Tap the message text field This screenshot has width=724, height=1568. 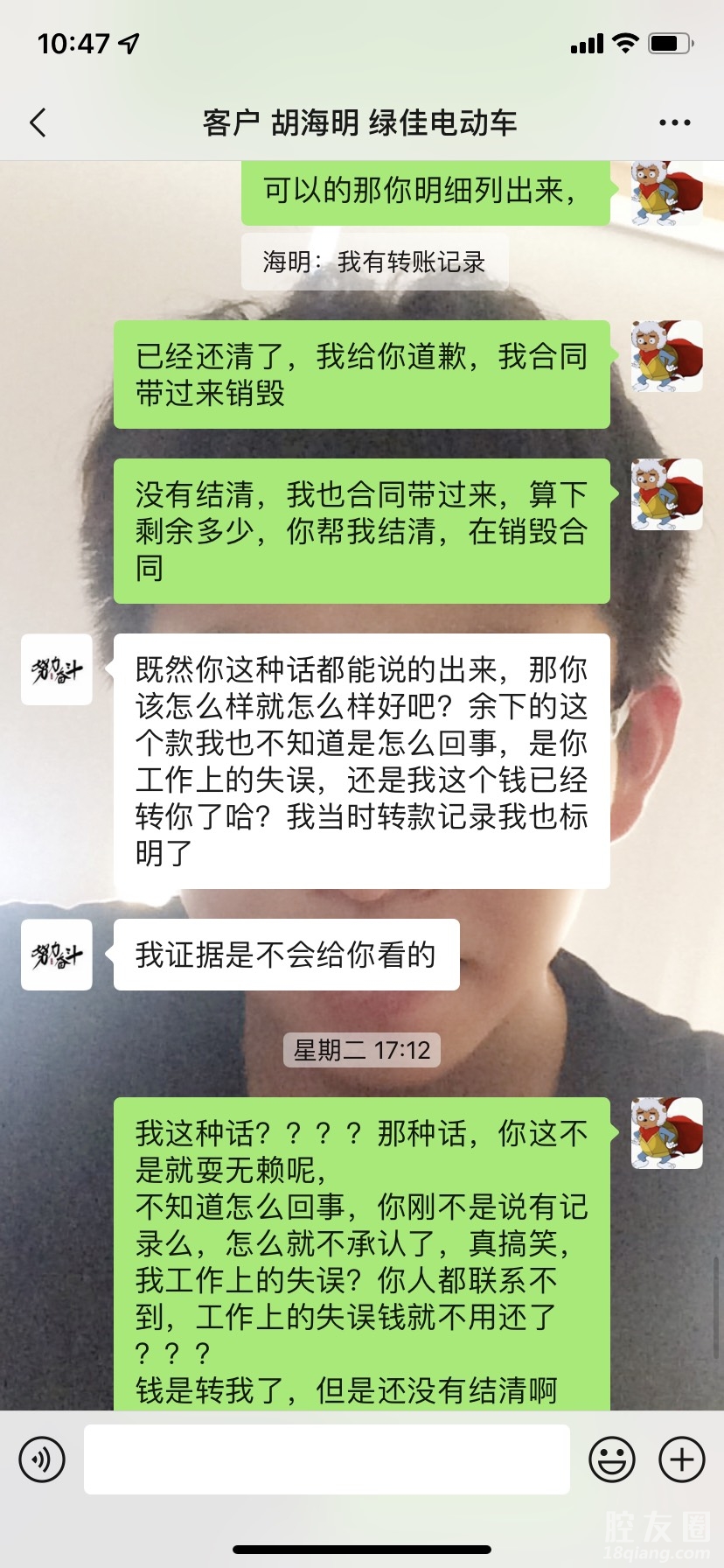pos(326,1459)
